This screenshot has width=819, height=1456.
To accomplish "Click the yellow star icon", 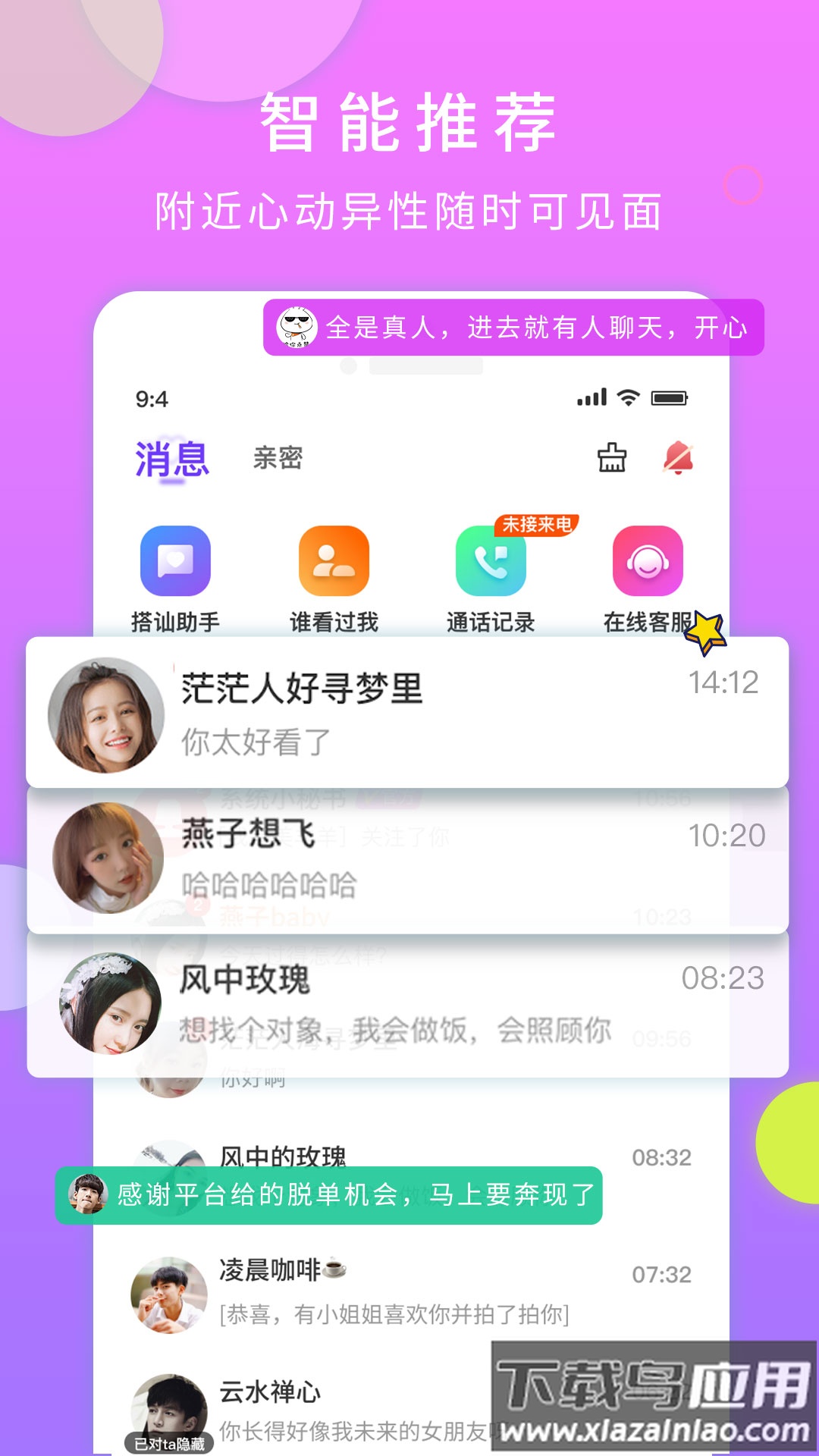I will (x=704, y=632).
